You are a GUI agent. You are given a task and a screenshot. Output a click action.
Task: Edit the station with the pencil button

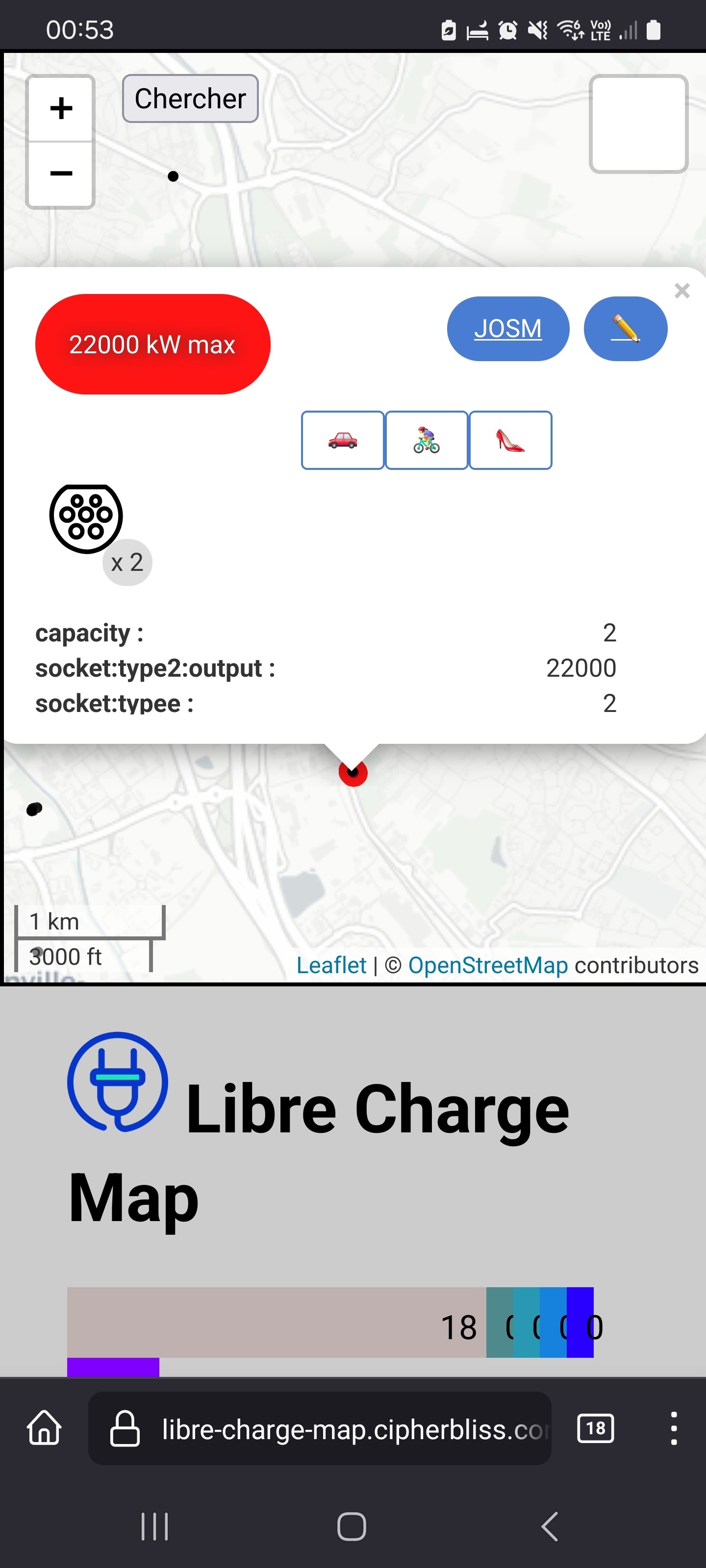[x=625, y=329]
